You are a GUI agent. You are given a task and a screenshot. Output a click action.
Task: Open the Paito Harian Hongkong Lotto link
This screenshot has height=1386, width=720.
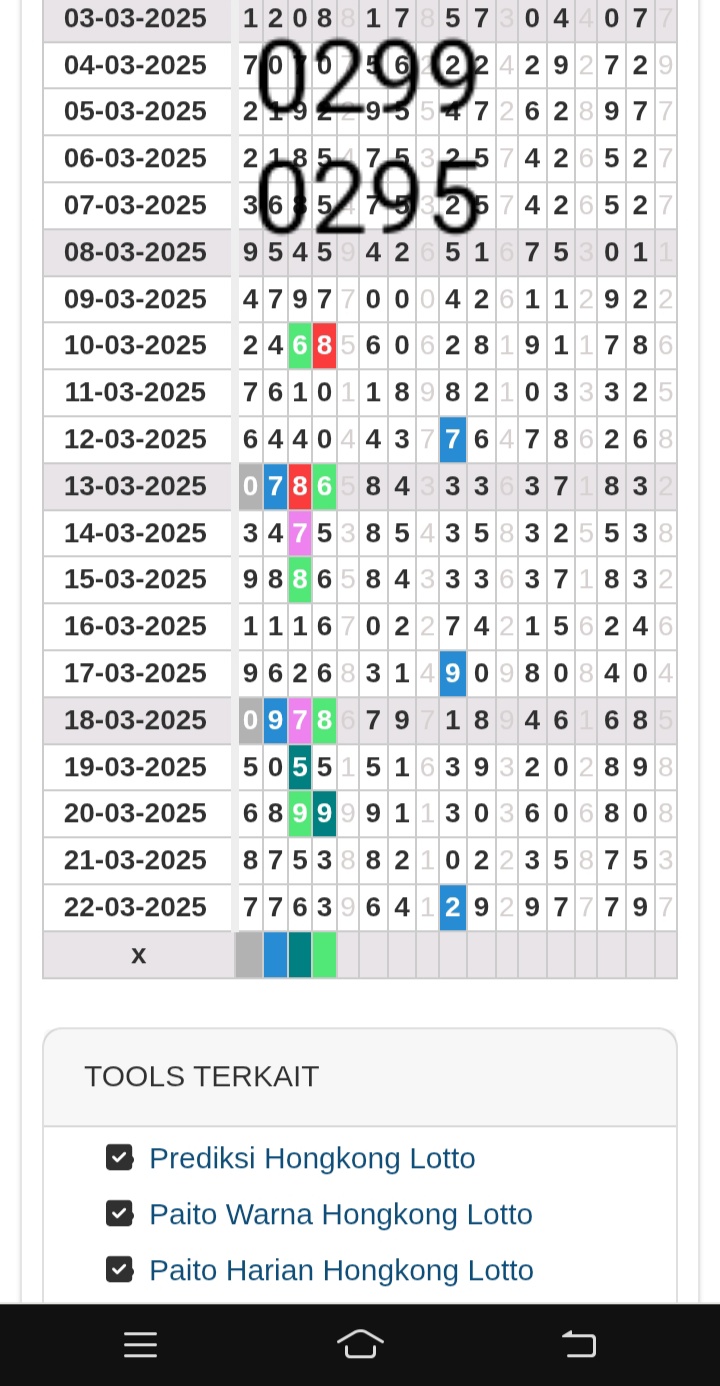point(341,1270)
